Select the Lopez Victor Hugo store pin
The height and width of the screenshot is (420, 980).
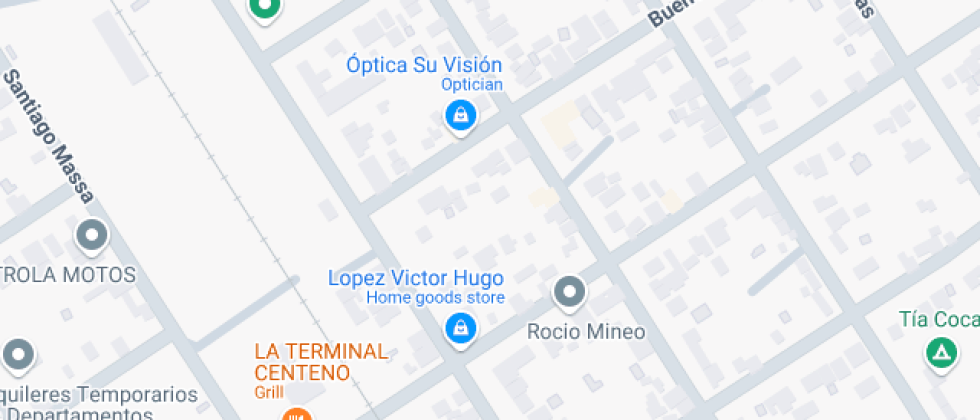click(x=459, y=327)
